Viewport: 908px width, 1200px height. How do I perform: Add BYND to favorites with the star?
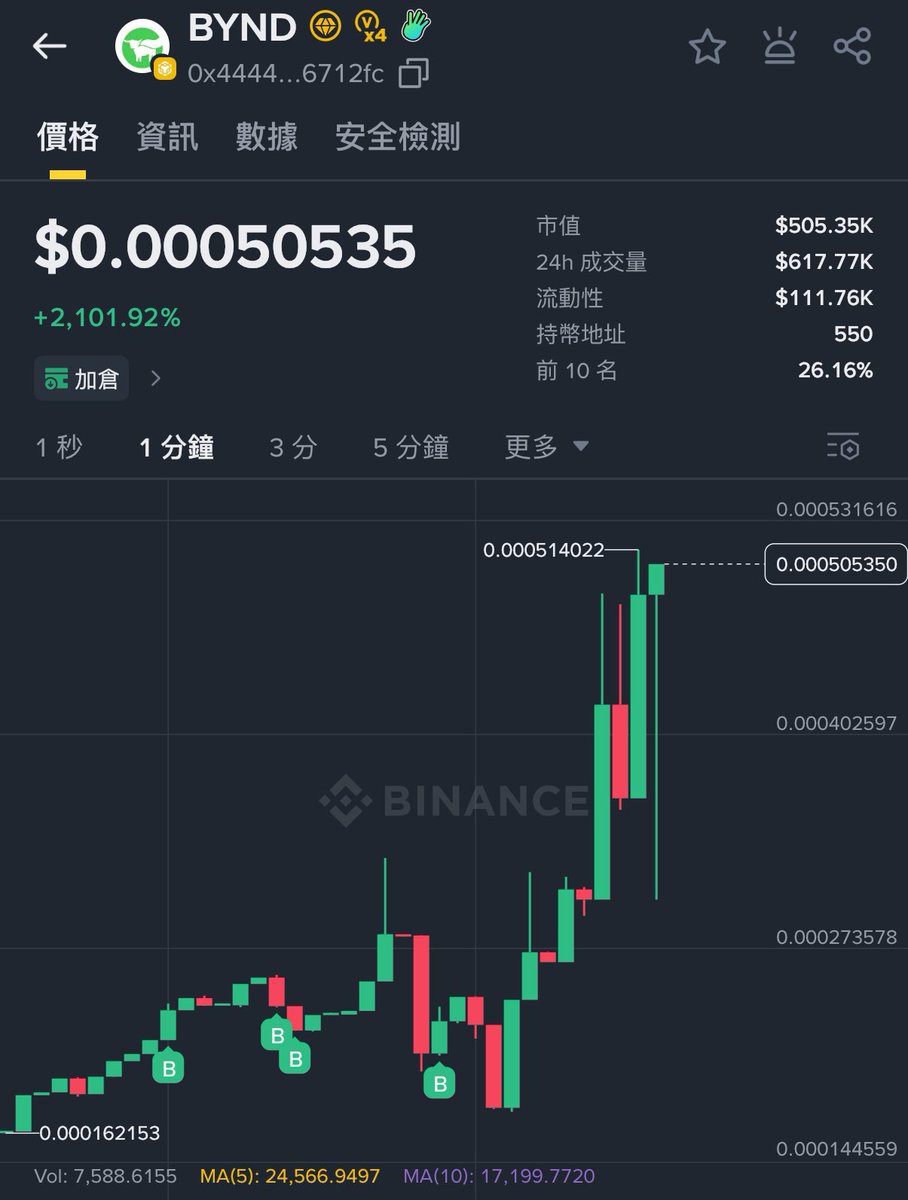point(707,47)
